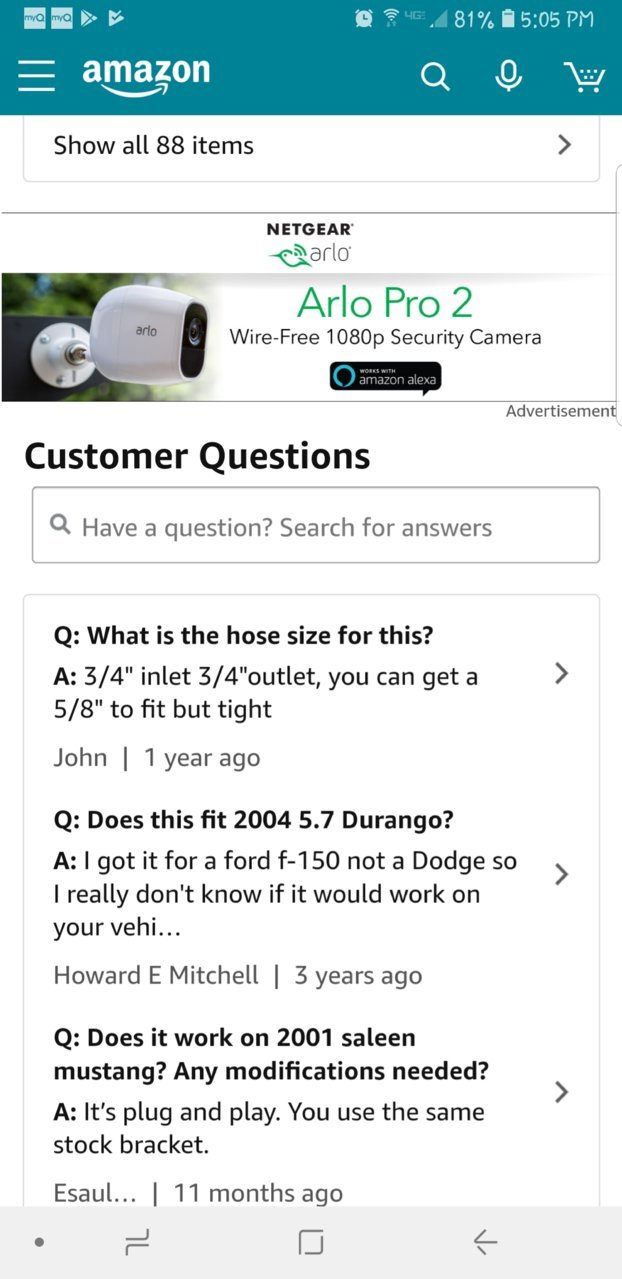Open the Arlo Pro 2 advertisement
The image size is (622, 1279).
point(309,311)
